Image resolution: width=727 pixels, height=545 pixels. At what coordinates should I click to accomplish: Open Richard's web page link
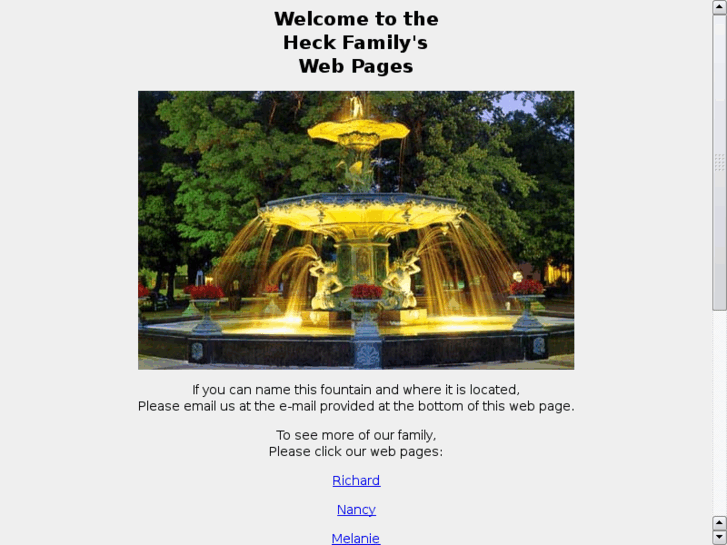(x=356, y=481)
